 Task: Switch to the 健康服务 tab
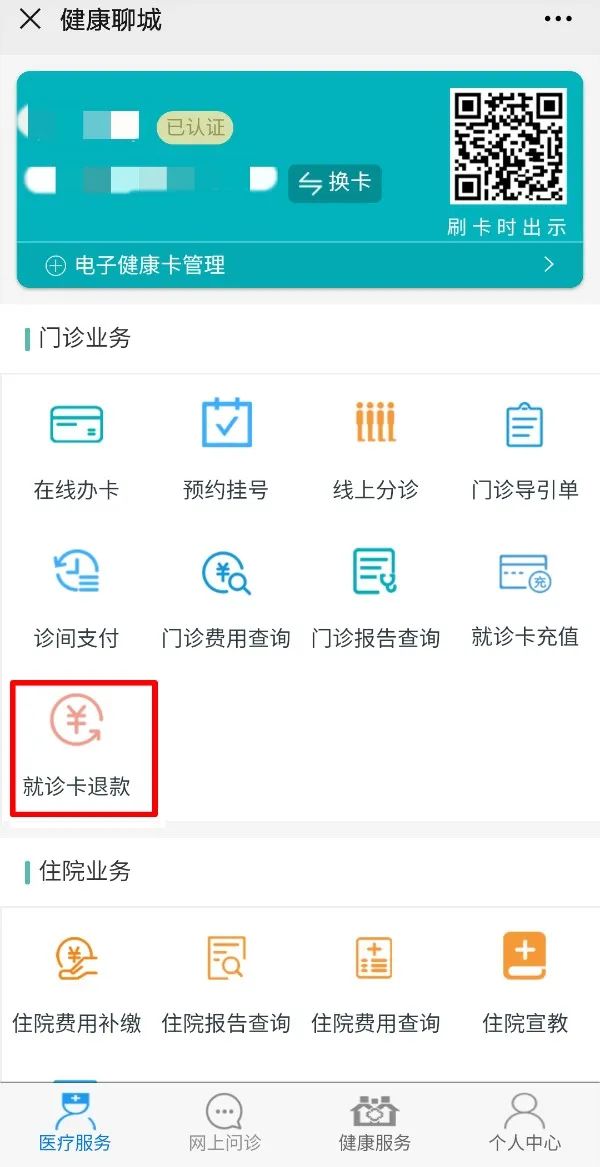click(375, 1123)
